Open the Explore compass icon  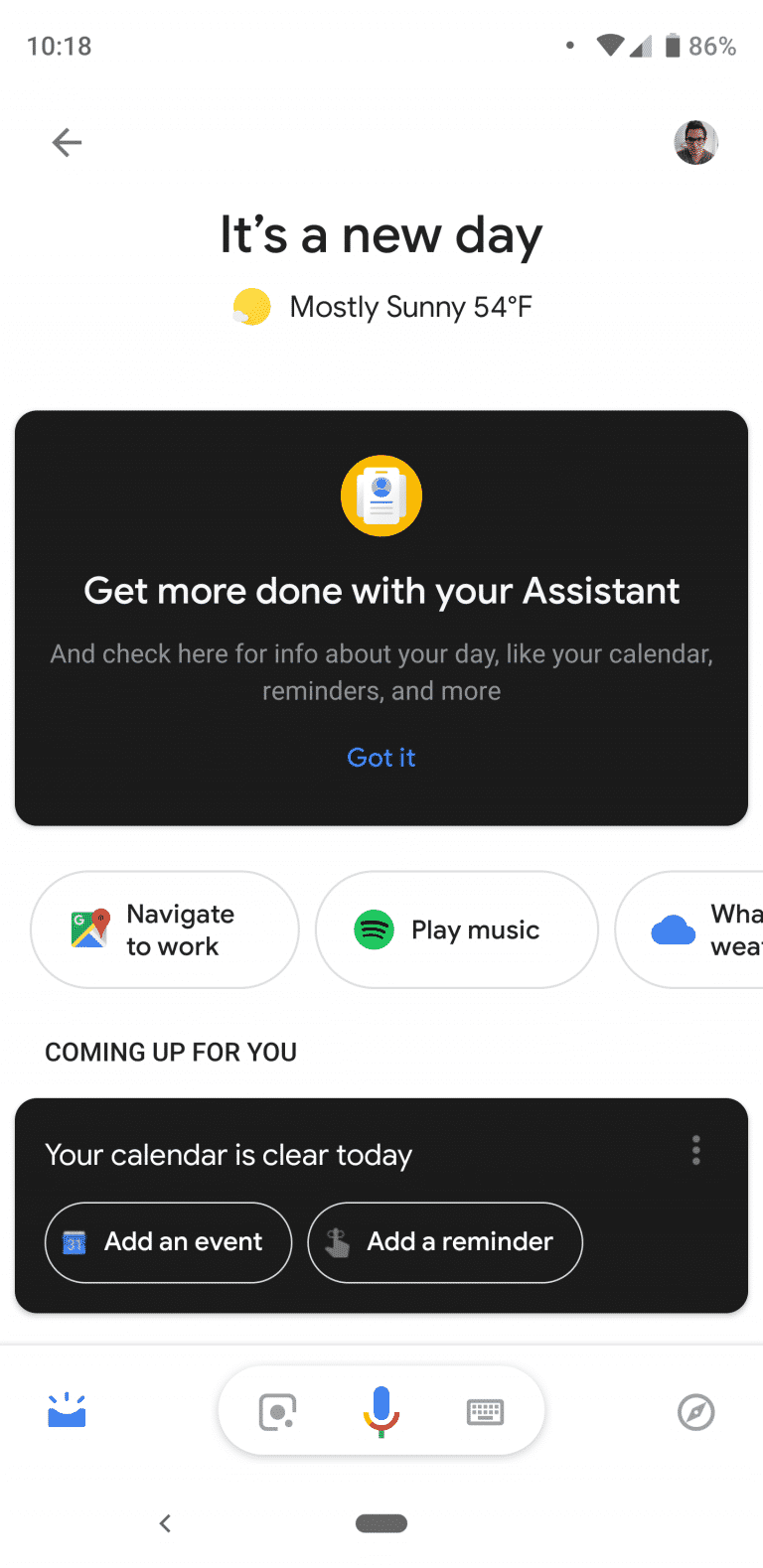tap(696, 1412)
